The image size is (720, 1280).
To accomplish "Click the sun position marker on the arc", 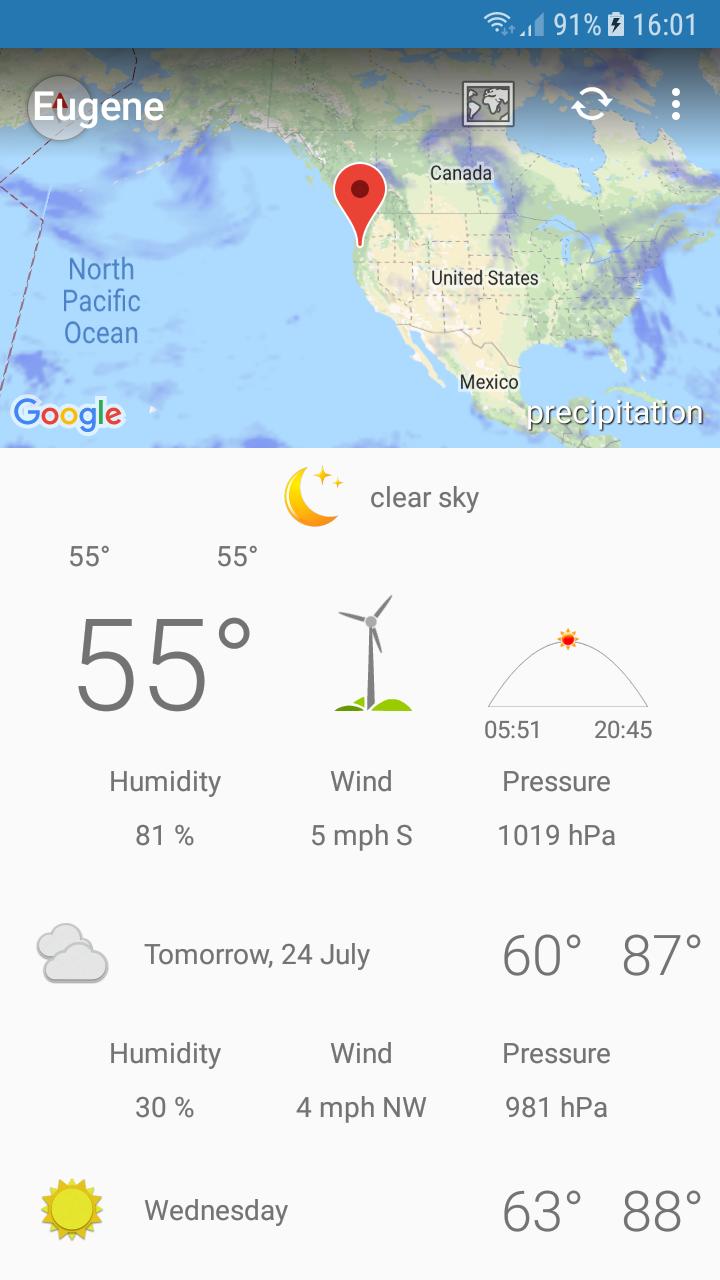I will click(x=566, y=640).
